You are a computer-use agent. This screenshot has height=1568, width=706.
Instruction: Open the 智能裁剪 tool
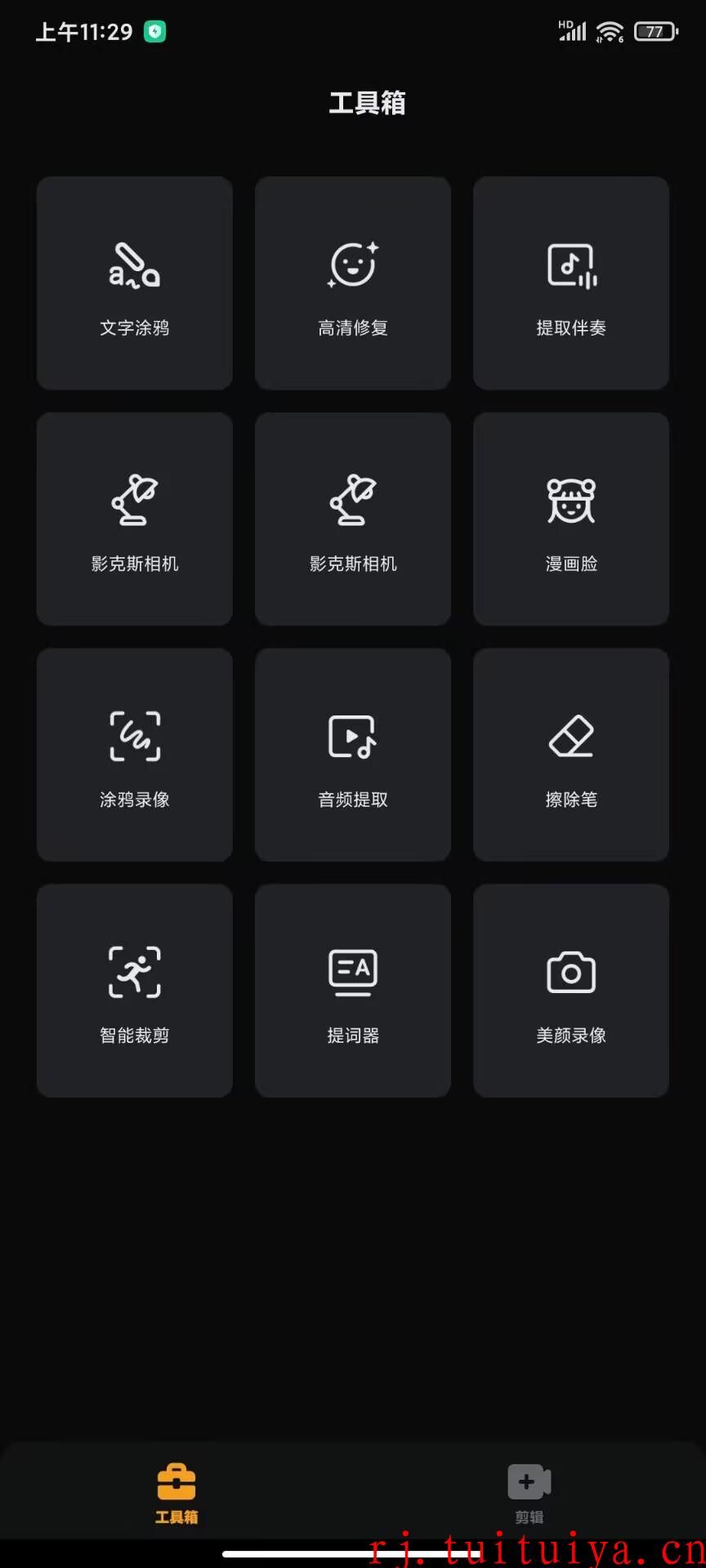click(135, 991)
